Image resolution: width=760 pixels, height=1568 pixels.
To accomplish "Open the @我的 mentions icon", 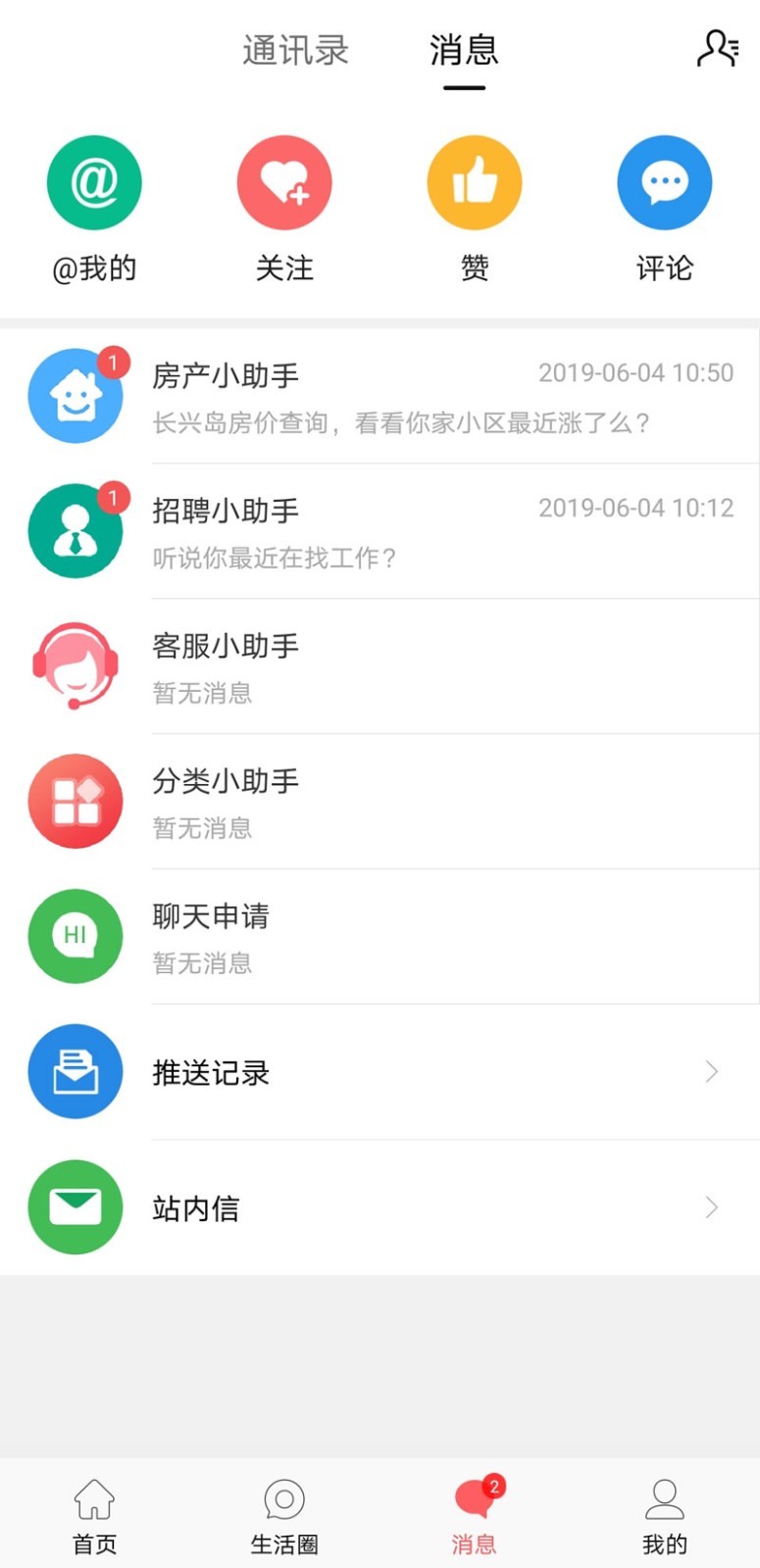I will click(x=94, y=182).
